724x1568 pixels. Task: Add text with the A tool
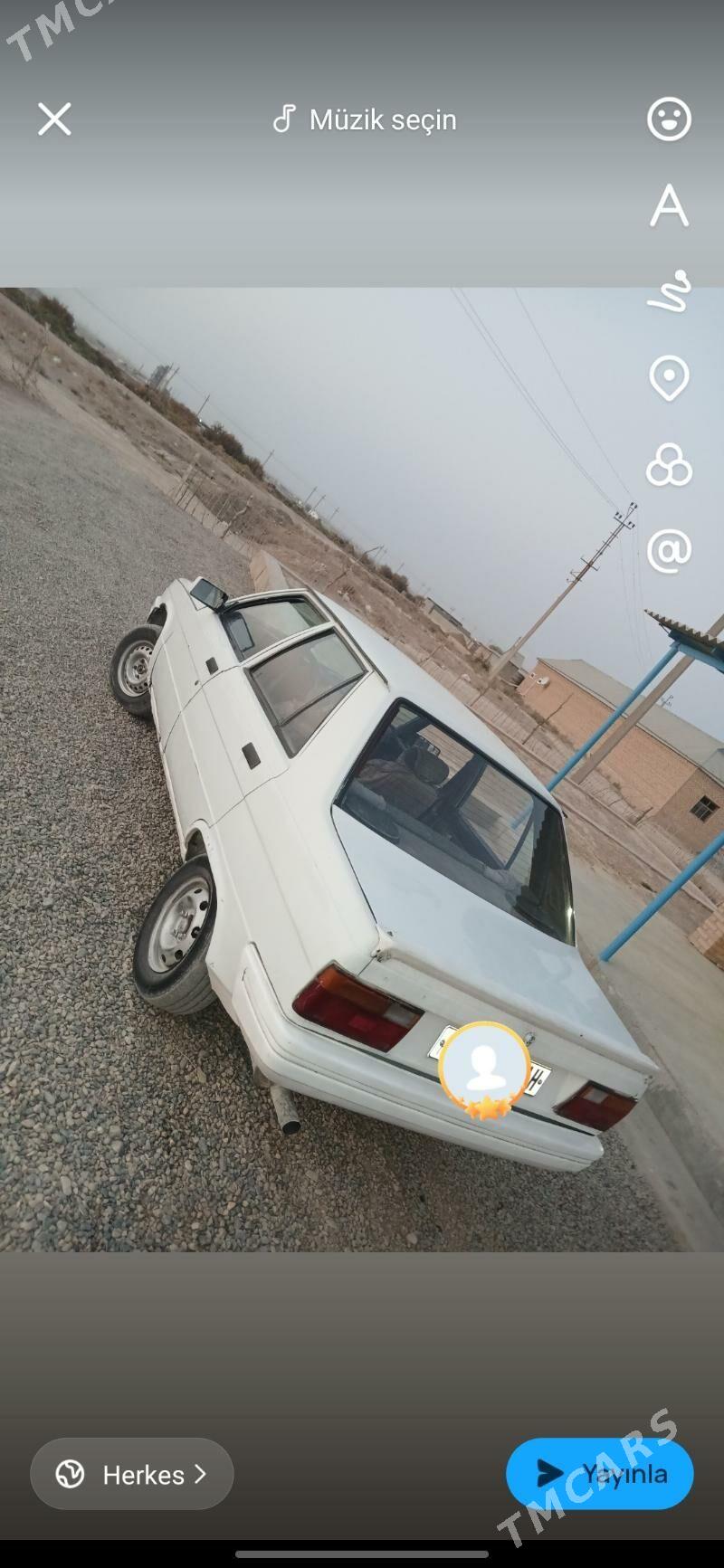tap(669, 205)
